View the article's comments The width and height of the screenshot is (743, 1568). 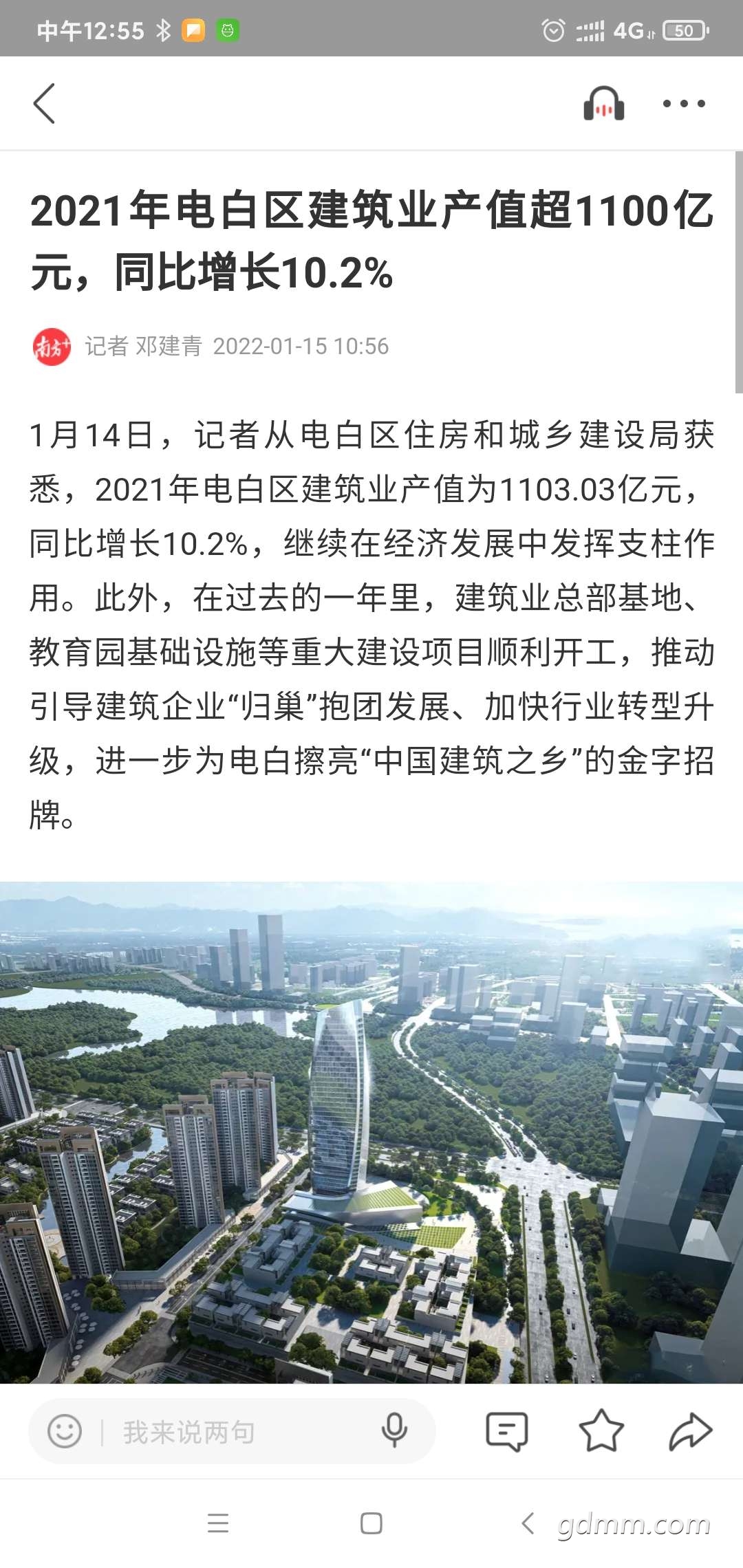tap(507, 1431)
